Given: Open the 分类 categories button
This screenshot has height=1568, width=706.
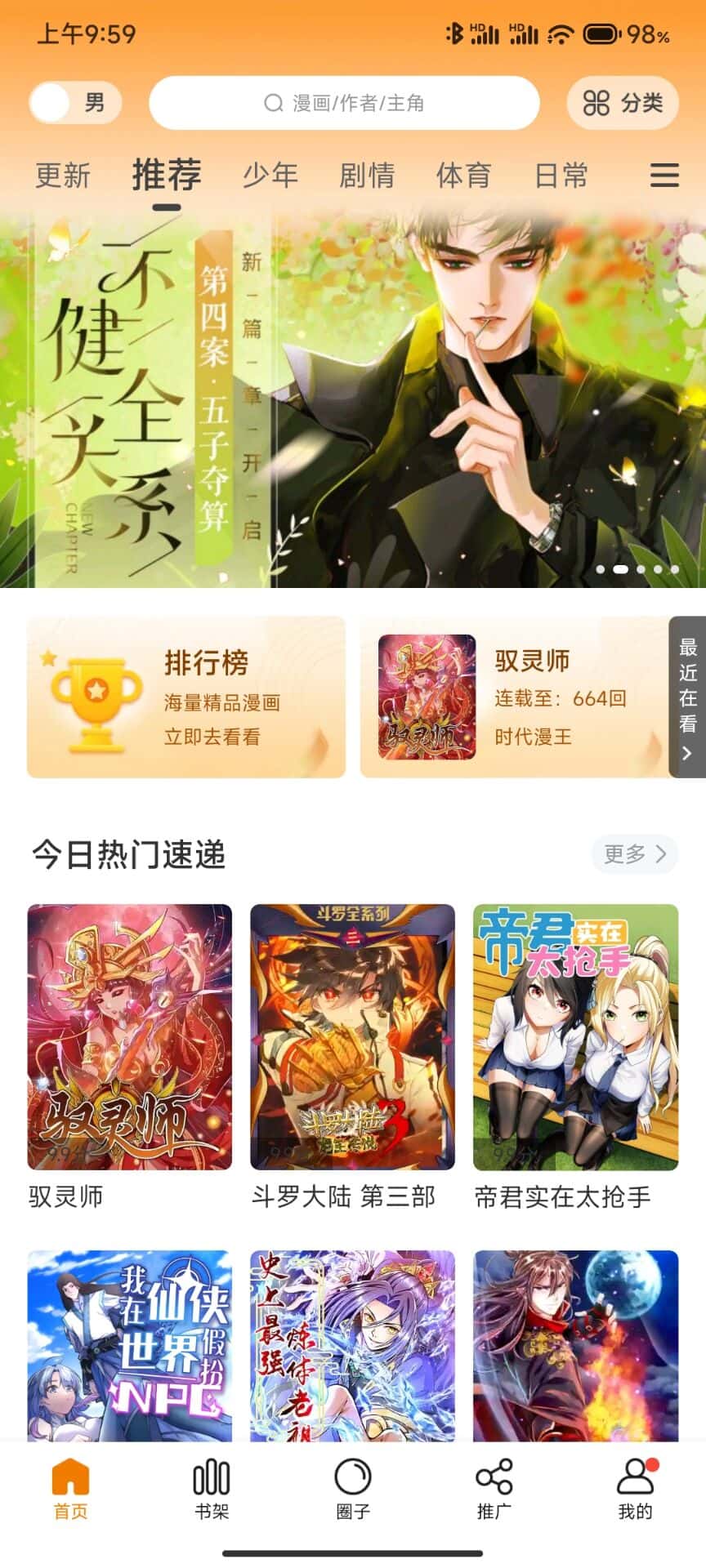Looking at the screenshot, I should (623, 103).
